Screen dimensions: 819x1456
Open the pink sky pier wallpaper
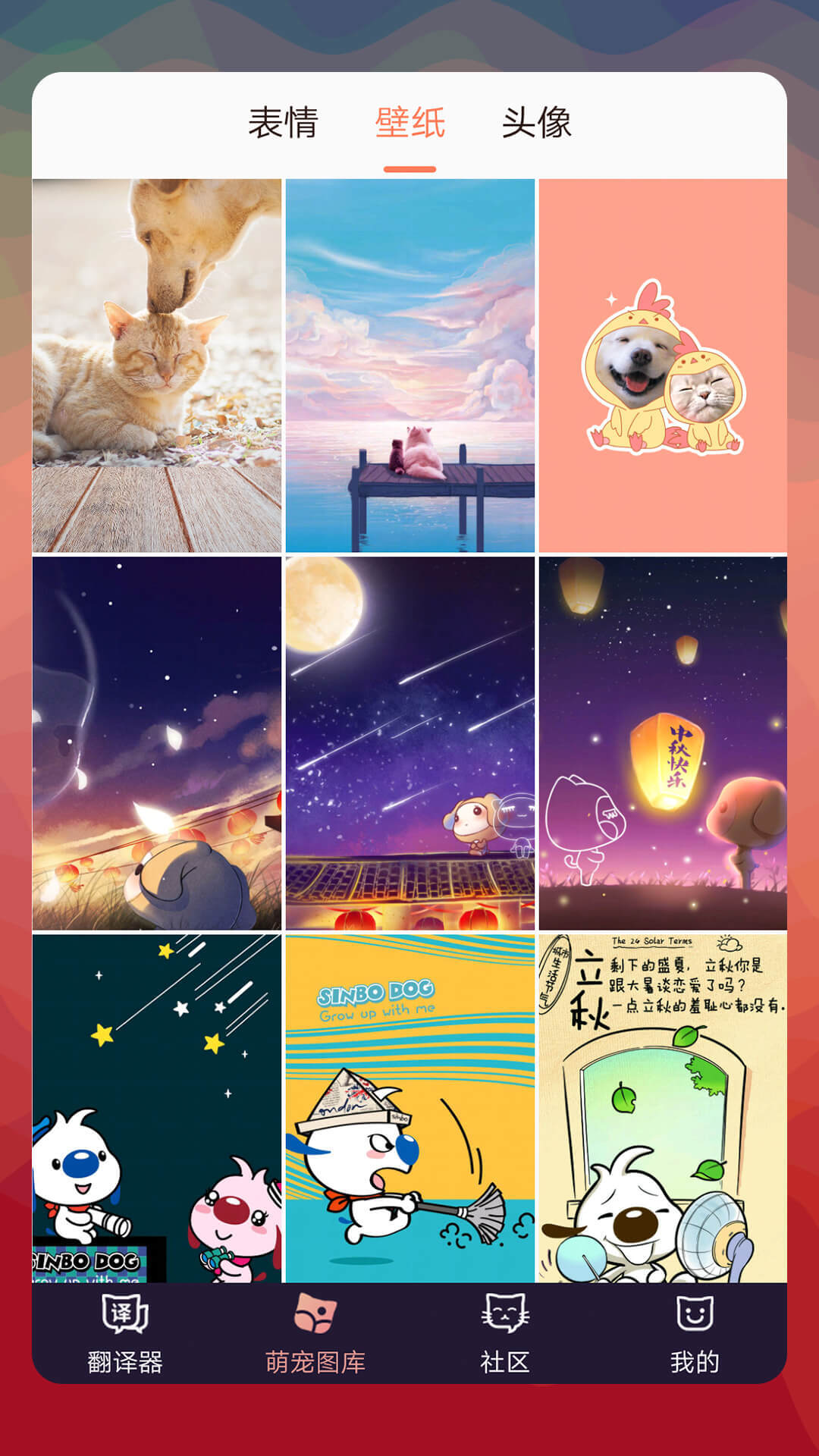[410, 366]
